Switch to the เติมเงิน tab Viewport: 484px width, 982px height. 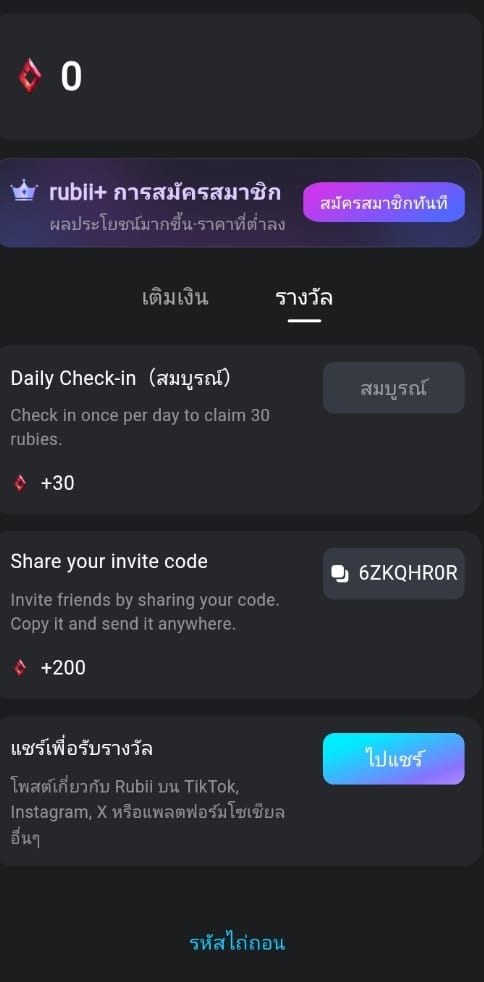coord(175,298)
